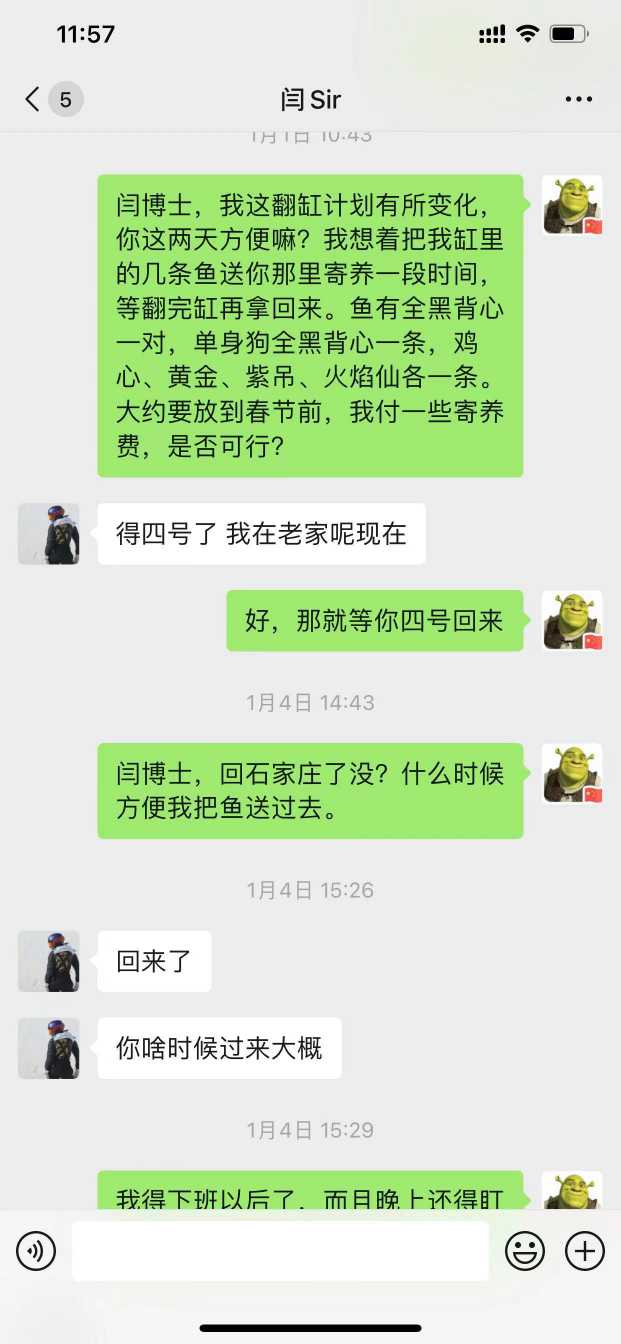Open the plus attachment menu
This screenshot has width=621, height=1344.
[x=585, y=1251]
